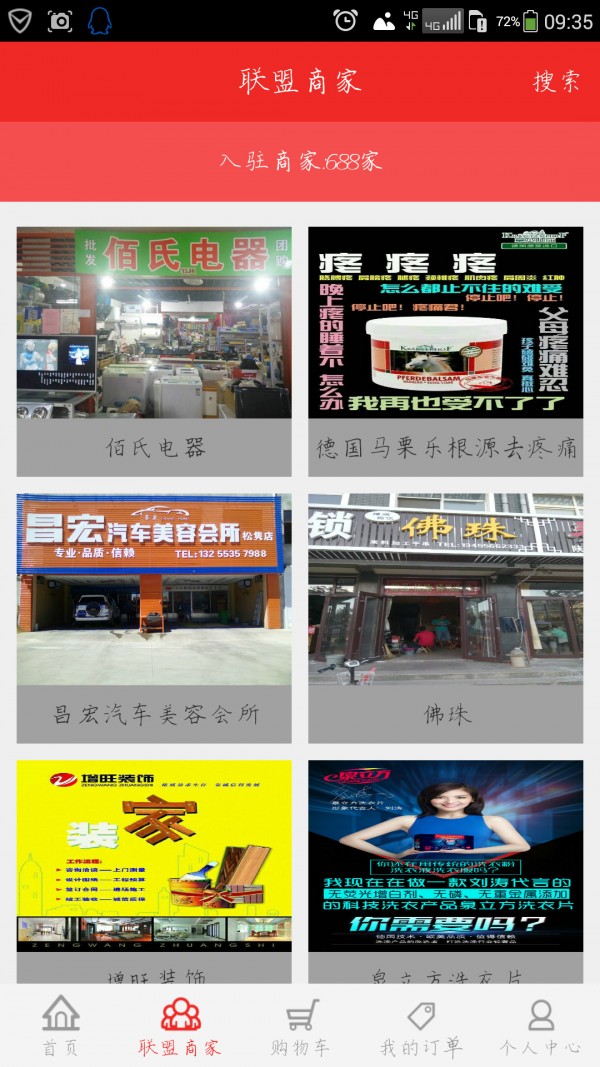View the 昌宏汽车美容会所 merchant

tap(154, 617)
